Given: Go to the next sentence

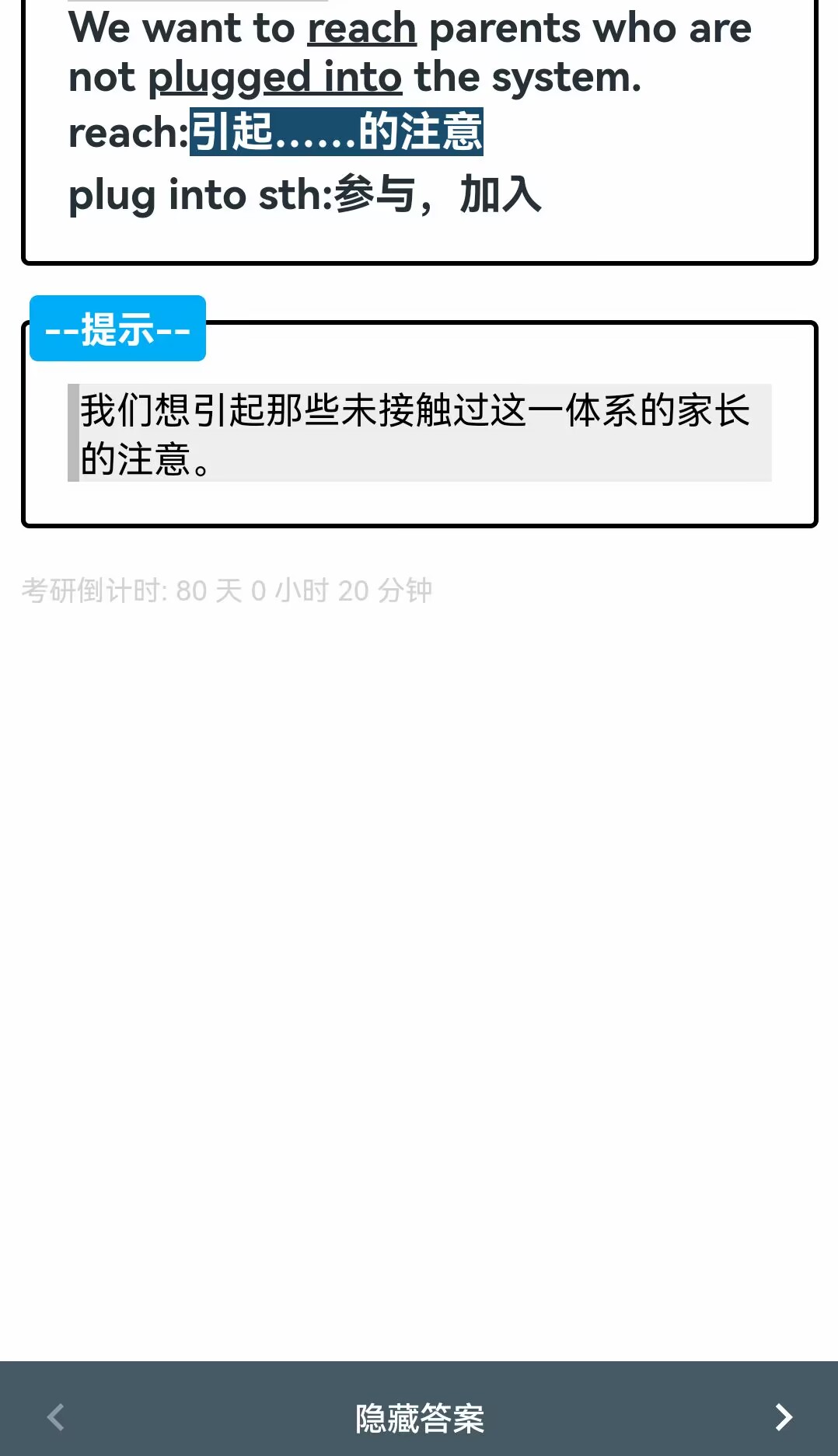Looking at the screenshot, I should coord(783,1417).
